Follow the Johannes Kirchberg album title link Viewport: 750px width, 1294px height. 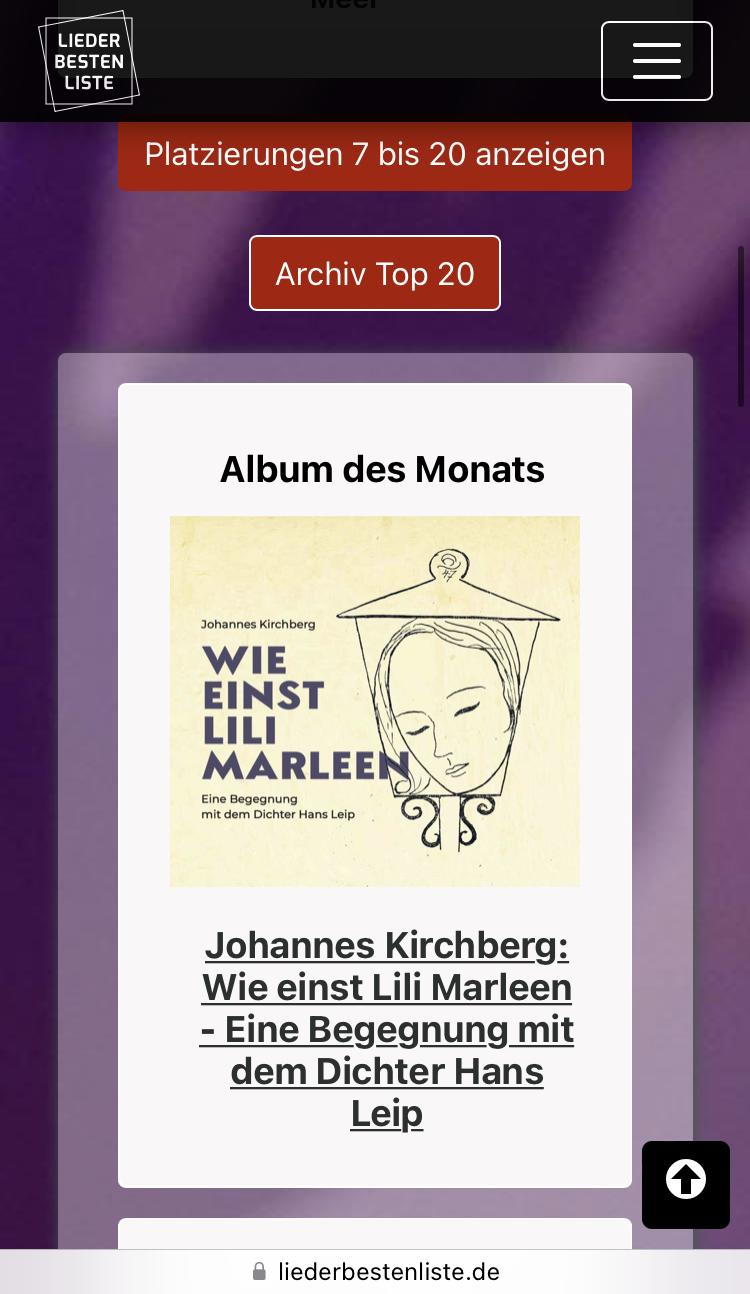pos(387,1028)
